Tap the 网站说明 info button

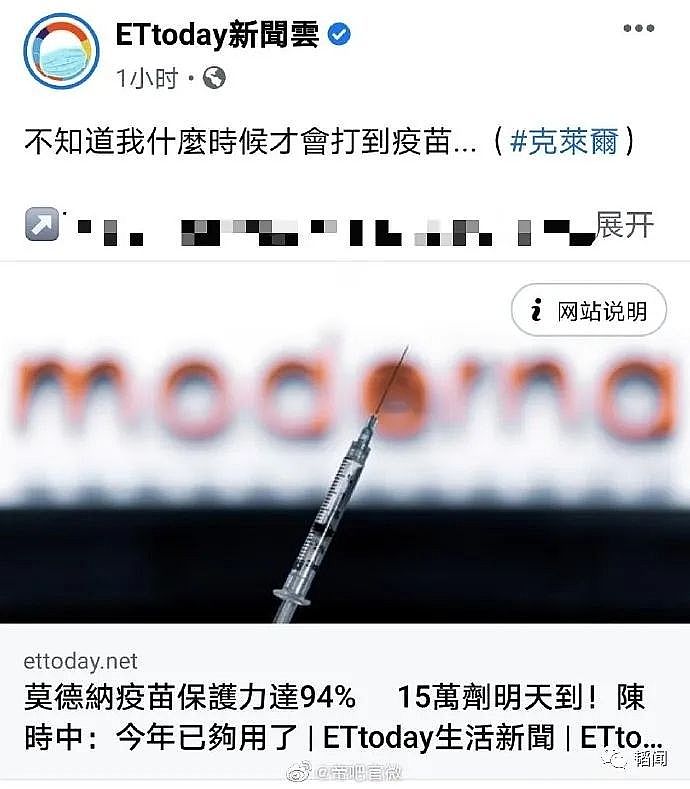coord(589,312)
